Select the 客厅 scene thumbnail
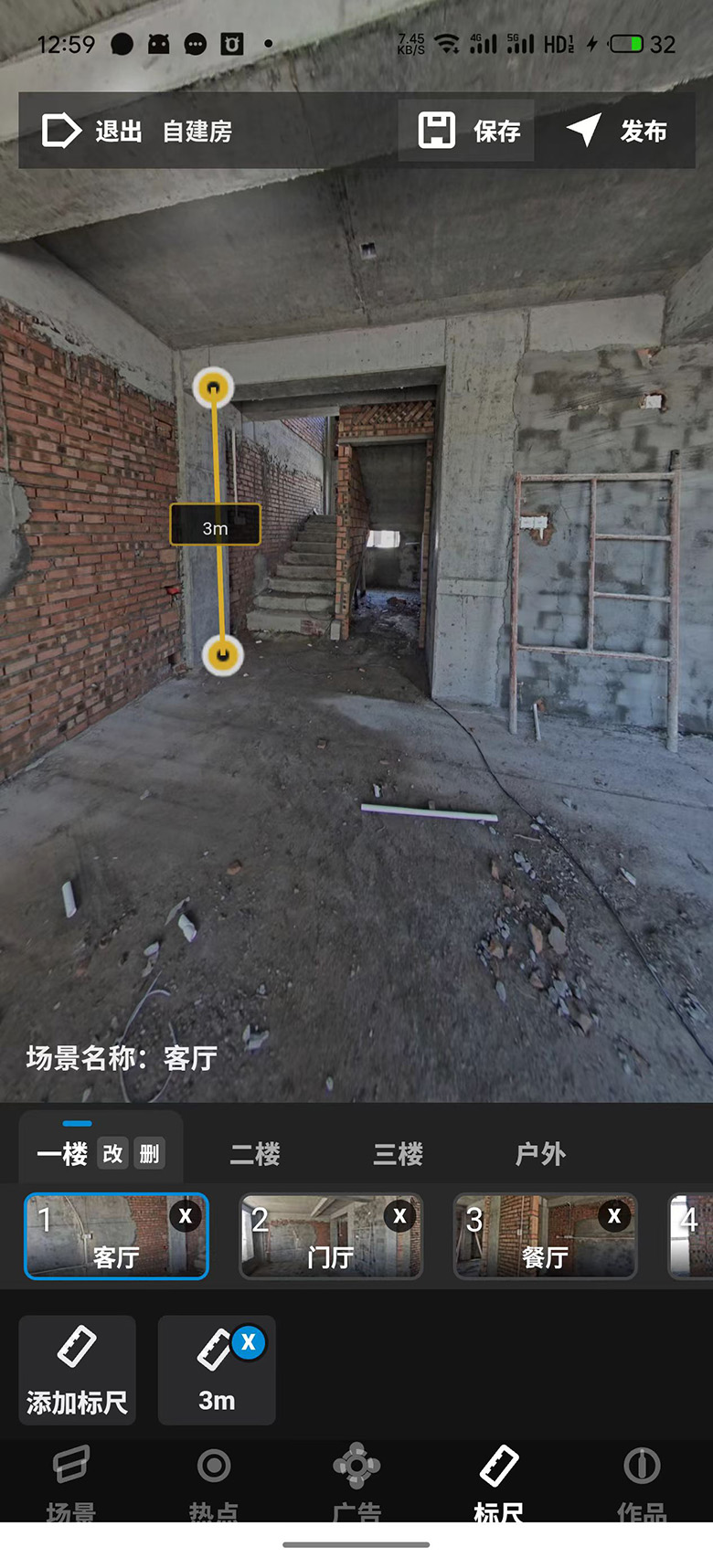The width and height of the screenshot is (713, 1568). (116, 1236)
